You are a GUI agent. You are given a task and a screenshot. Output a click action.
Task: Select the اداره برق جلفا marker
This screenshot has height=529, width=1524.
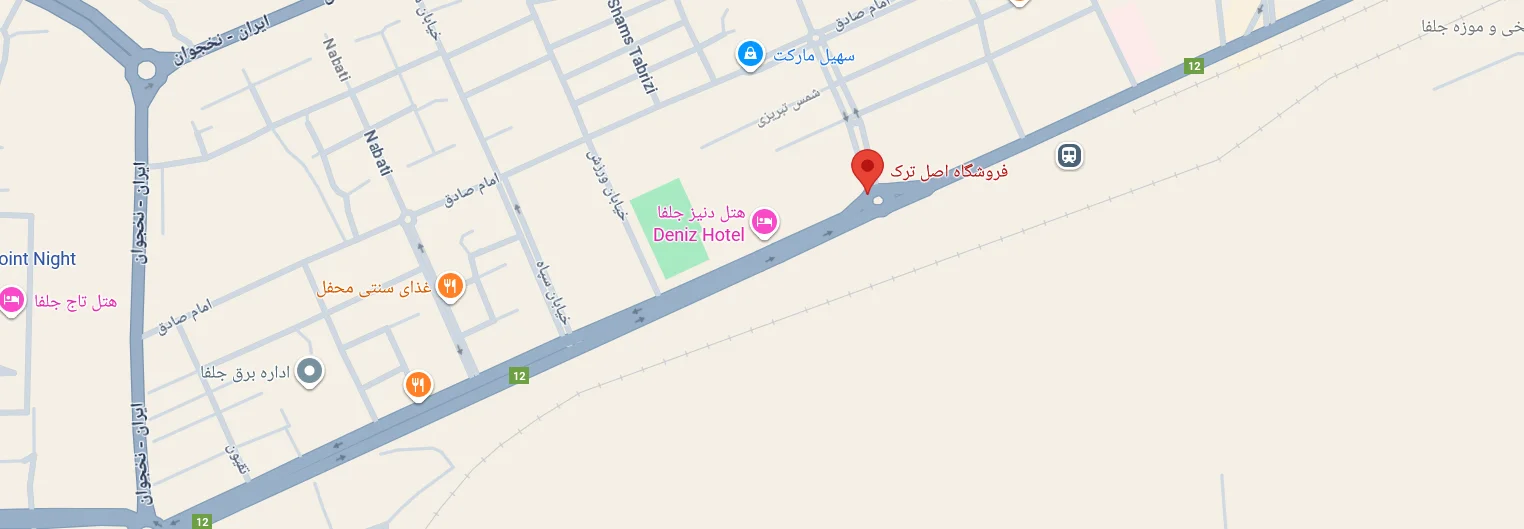pyautogui.click(x=310, y=372)
